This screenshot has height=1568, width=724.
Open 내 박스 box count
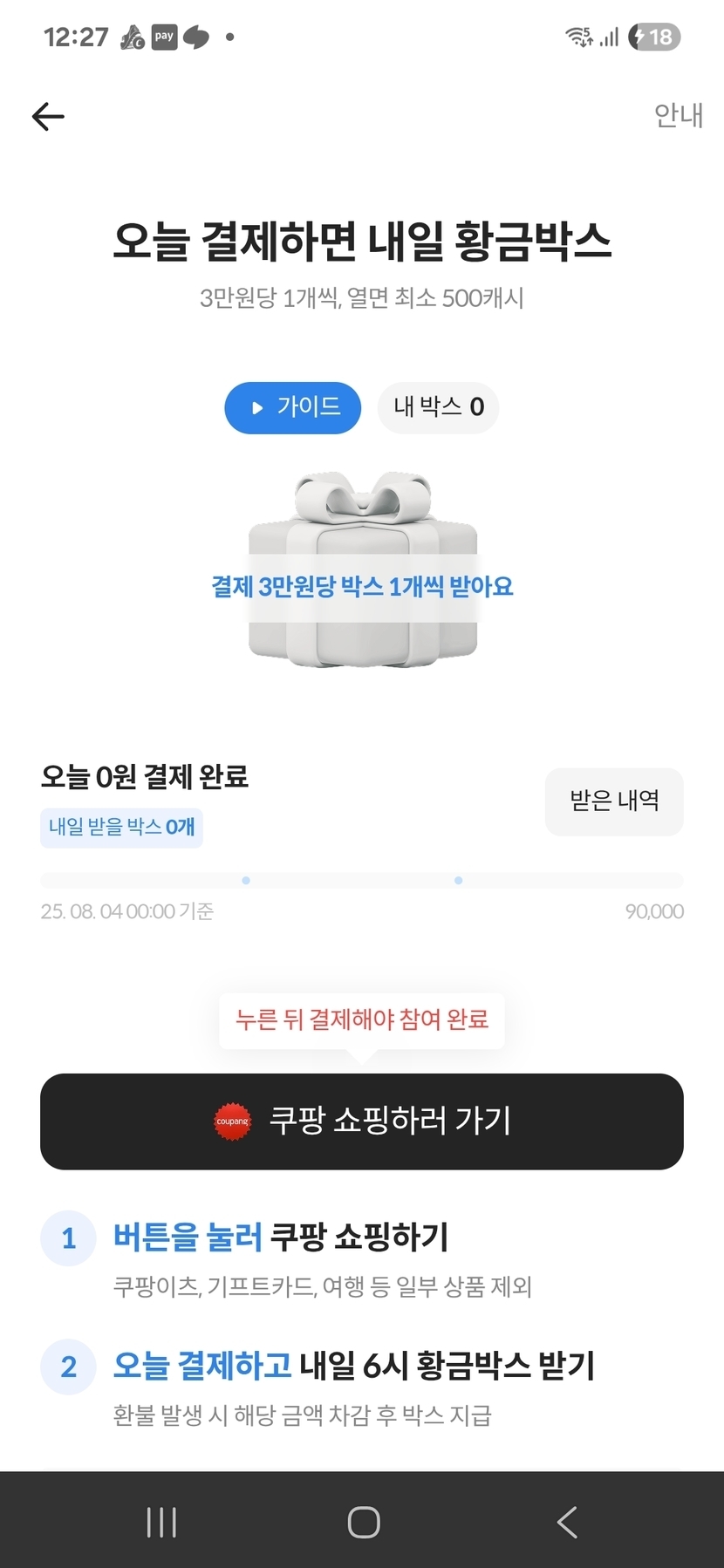tap(438, 407)
